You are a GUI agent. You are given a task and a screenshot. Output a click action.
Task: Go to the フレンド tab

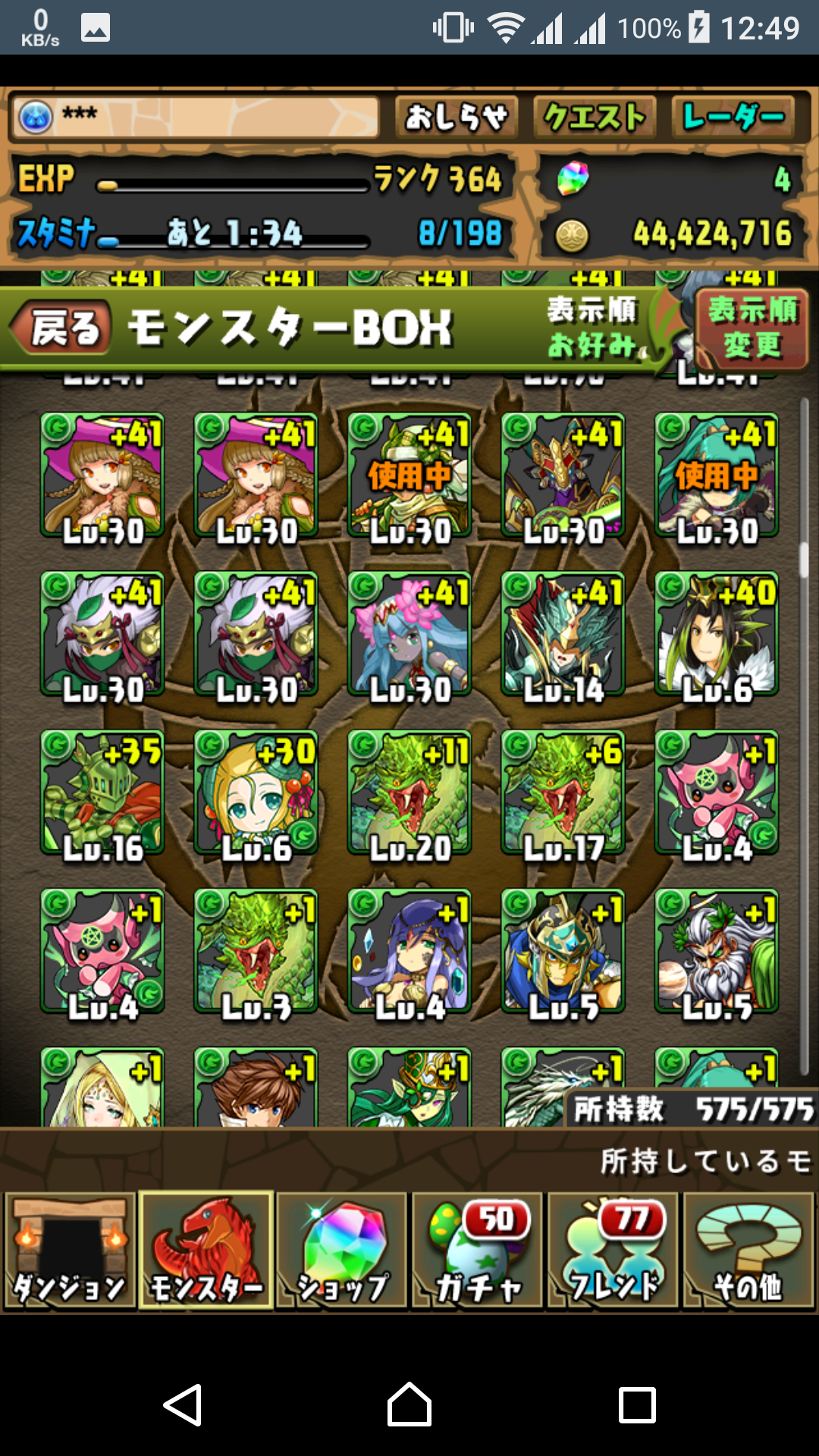click(614, 1251)
